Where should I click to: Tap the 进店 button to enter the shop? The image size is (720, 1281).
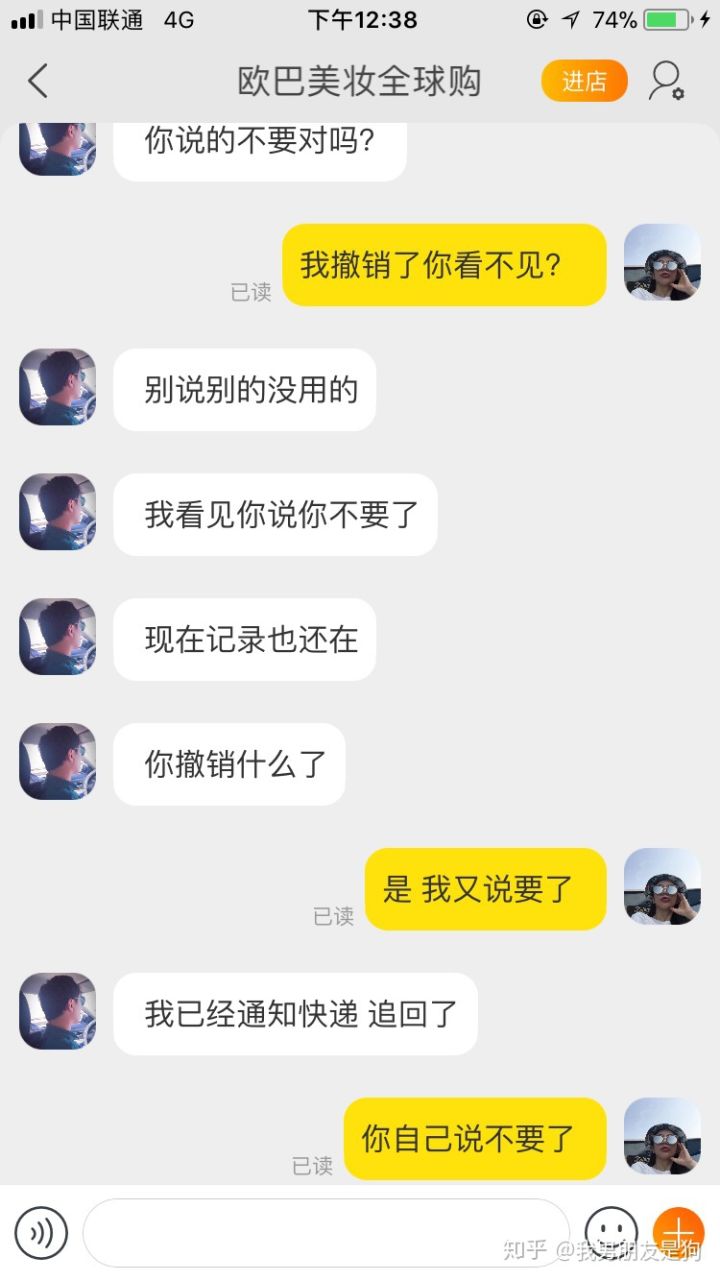click(584, 81)
